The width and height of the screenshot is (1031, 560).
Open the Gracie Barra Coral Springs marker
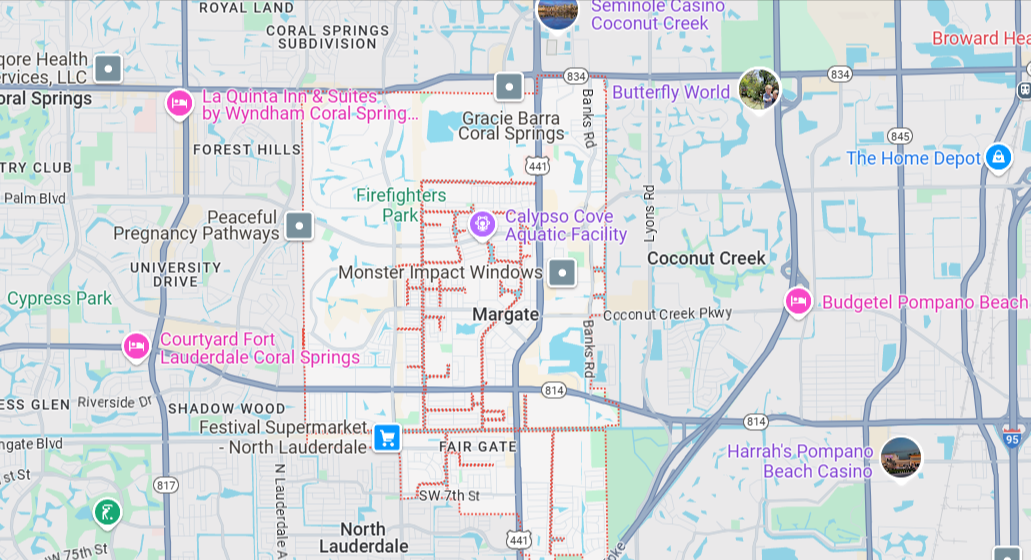tap(509, 87)
